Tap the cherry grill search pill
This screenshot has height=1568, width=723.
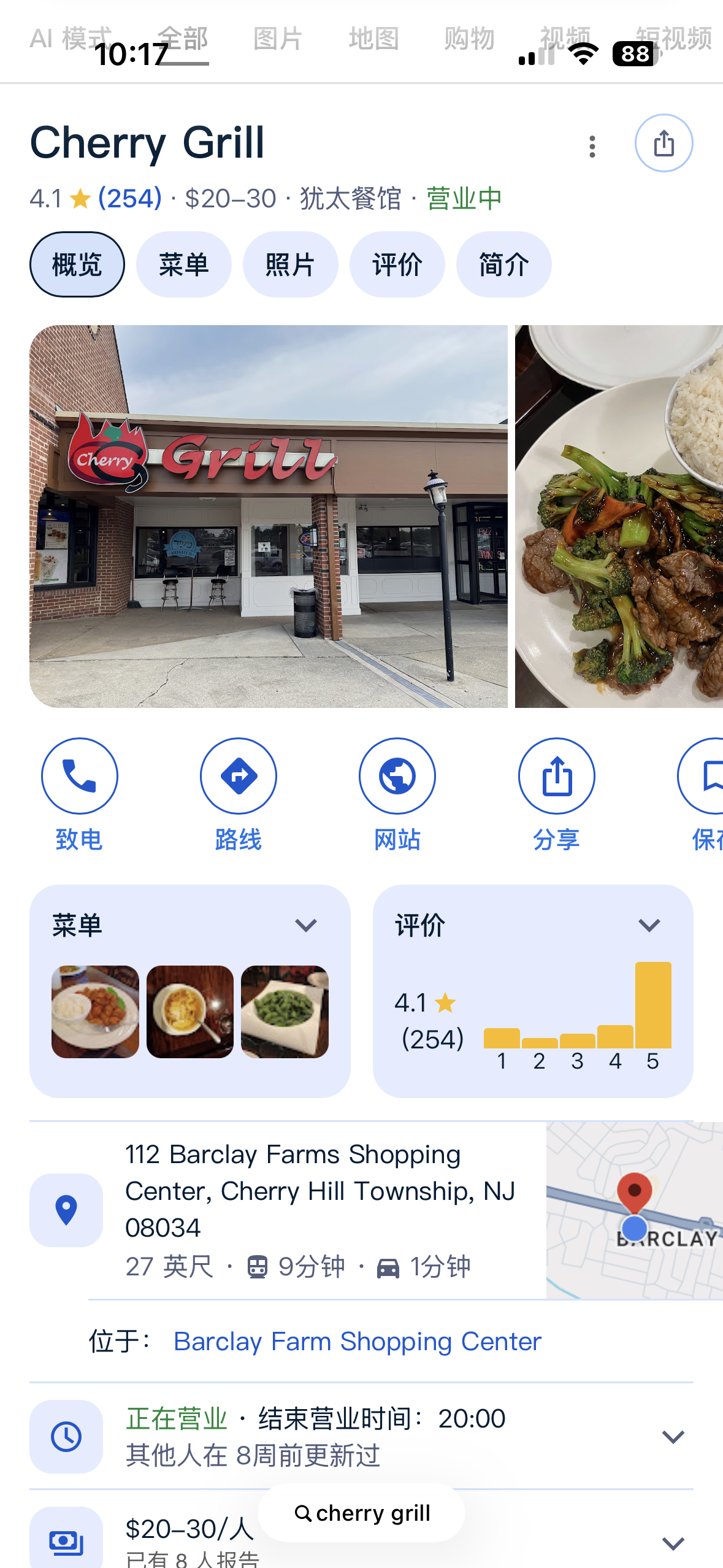click(361, 1513)
